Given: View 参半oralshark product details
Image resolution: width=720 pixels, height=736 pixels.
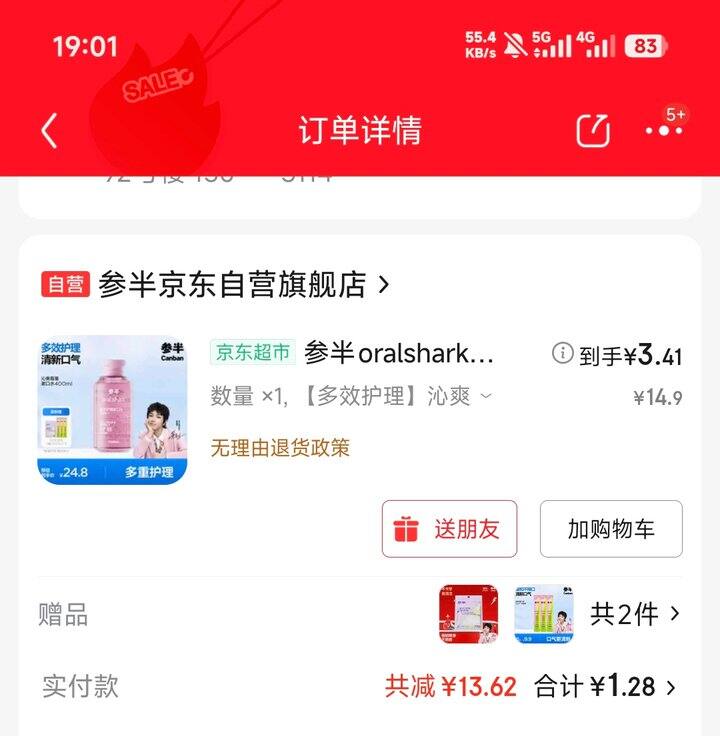Looking at the screenshot, I should point(400,353).
